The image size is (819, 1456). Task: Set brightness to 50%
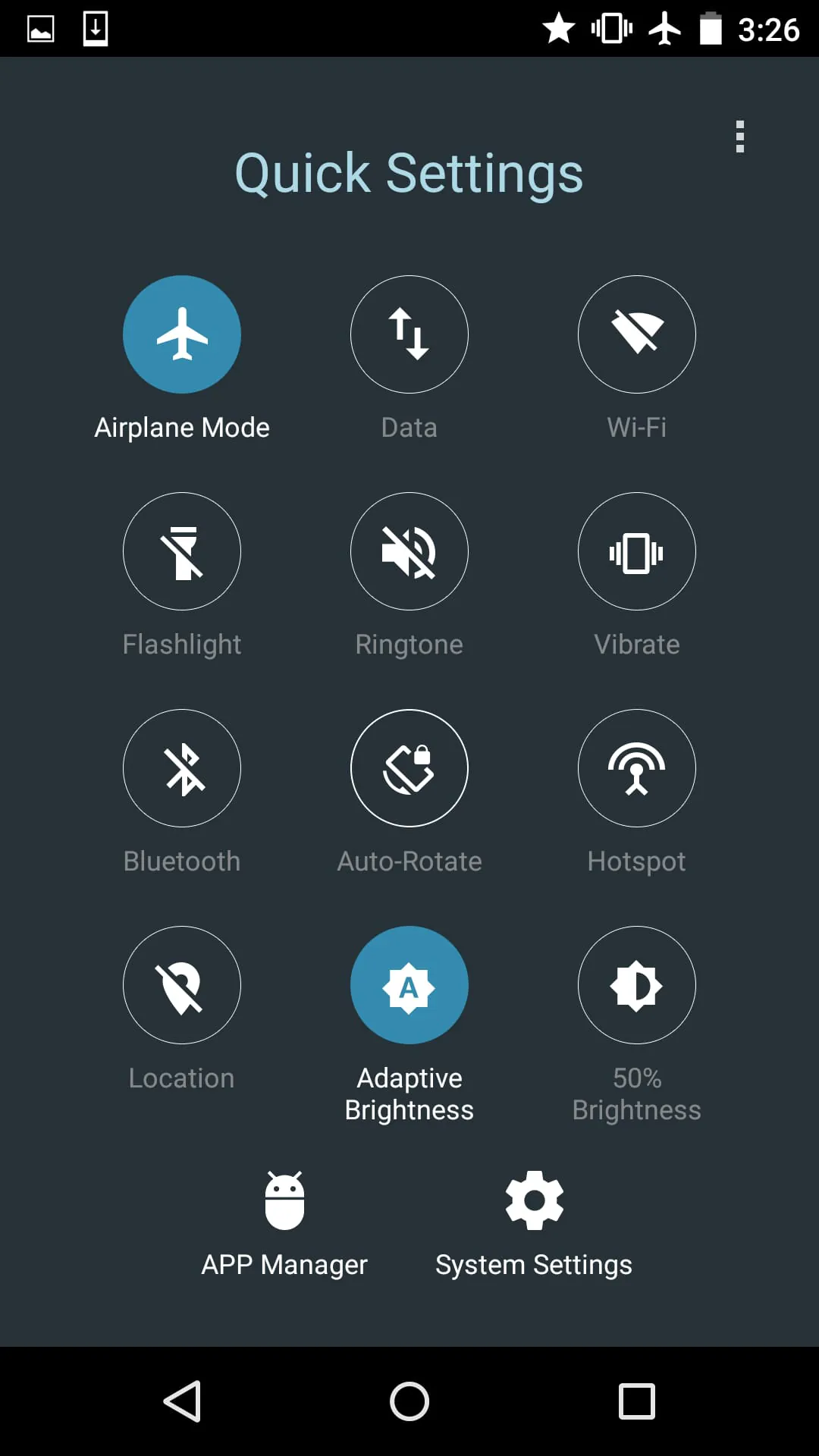click(637, 984)
